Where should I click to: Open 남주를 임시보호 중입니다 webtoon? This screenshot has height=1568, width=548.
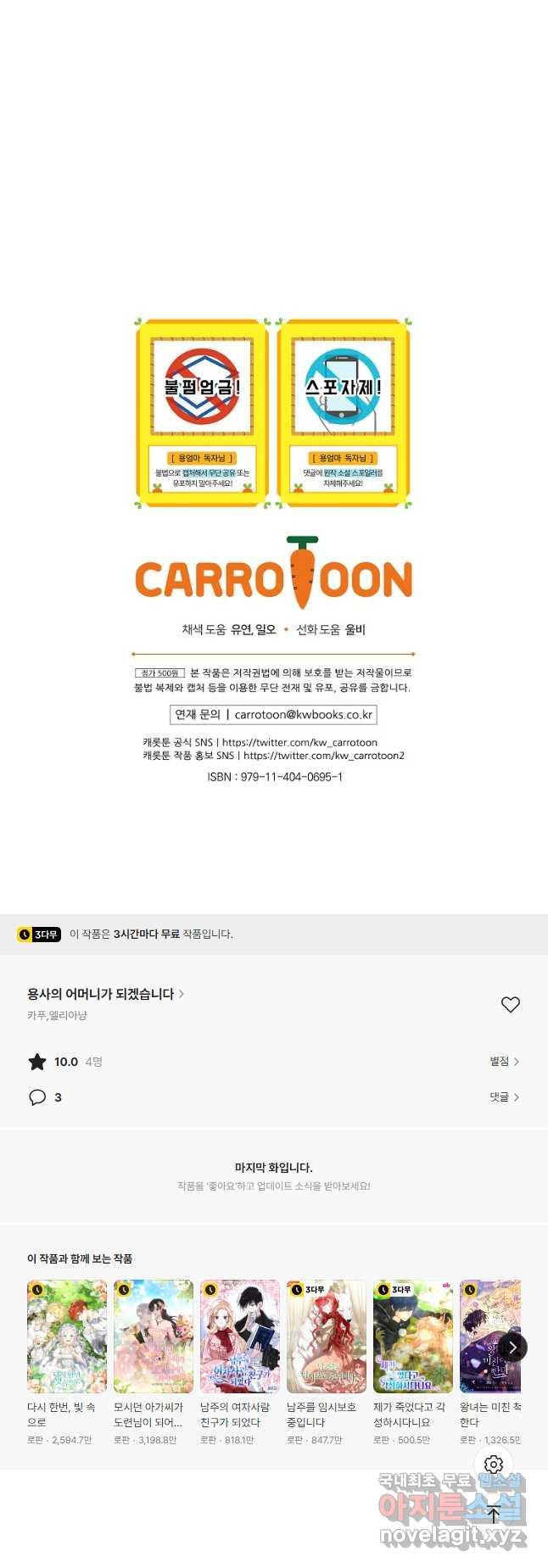pos(327,1336)
